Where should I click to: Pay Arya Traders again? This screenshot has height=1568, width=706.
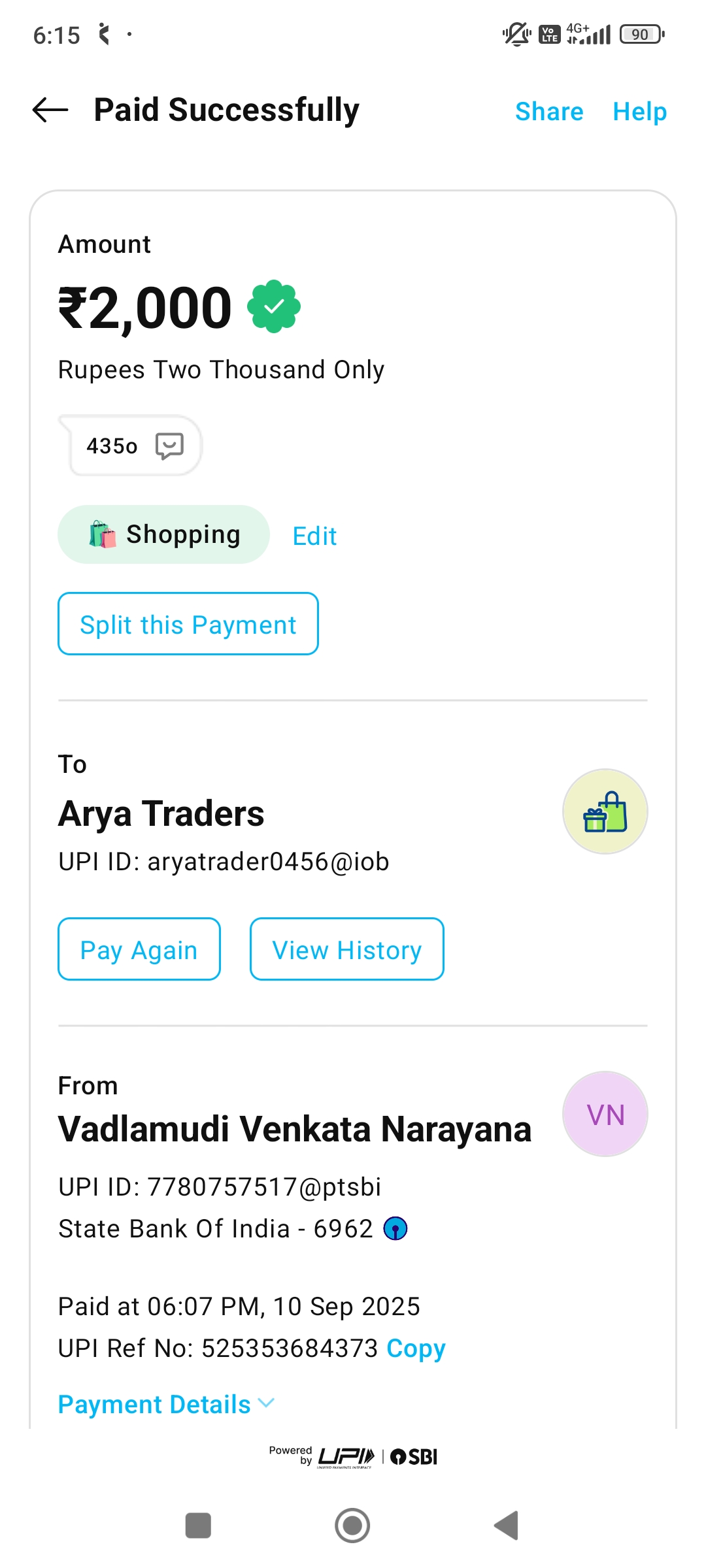point(139,949)
